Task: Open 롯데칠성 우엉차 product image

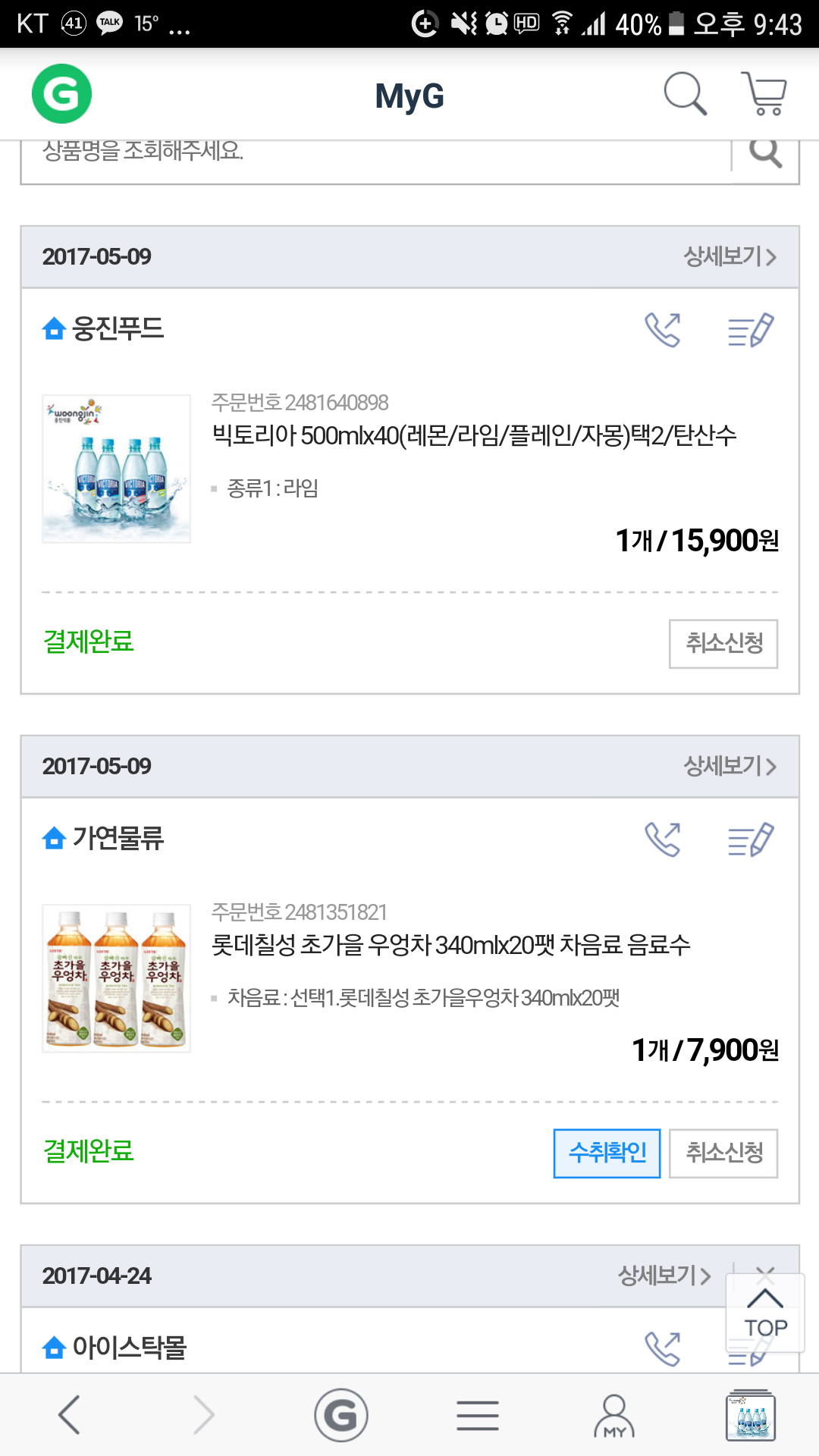Action: (116, 978)
